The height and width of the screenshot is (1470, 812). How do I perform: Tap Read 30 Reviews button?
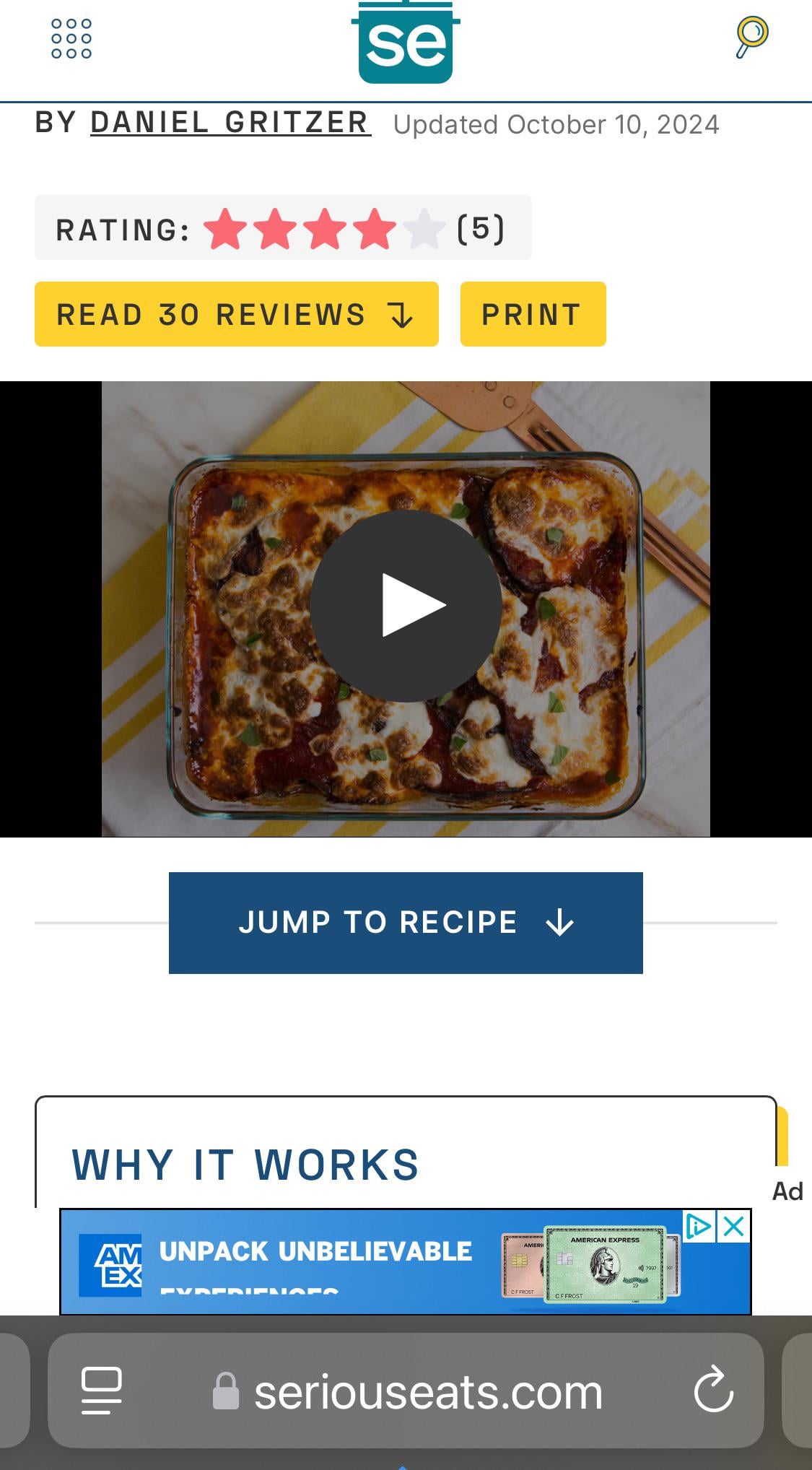click(x=236, y=314)
